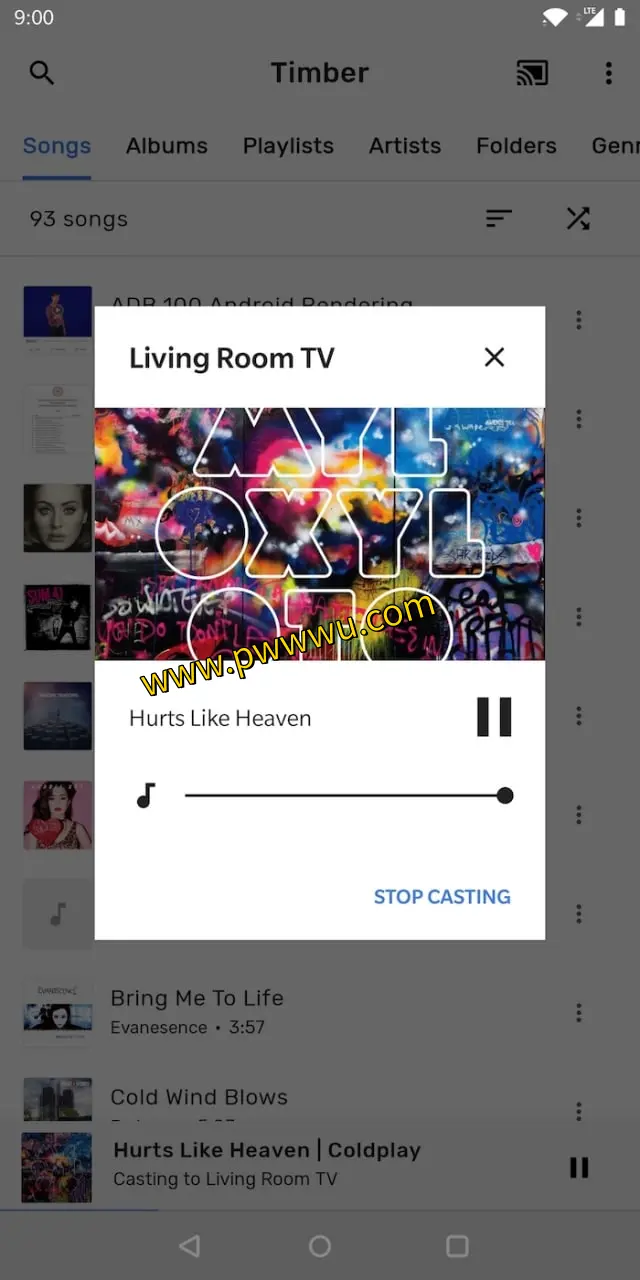Screen dimensions: 640x1280
Task: Open the cast icon in the app bar
Action: tap(532, 72)
